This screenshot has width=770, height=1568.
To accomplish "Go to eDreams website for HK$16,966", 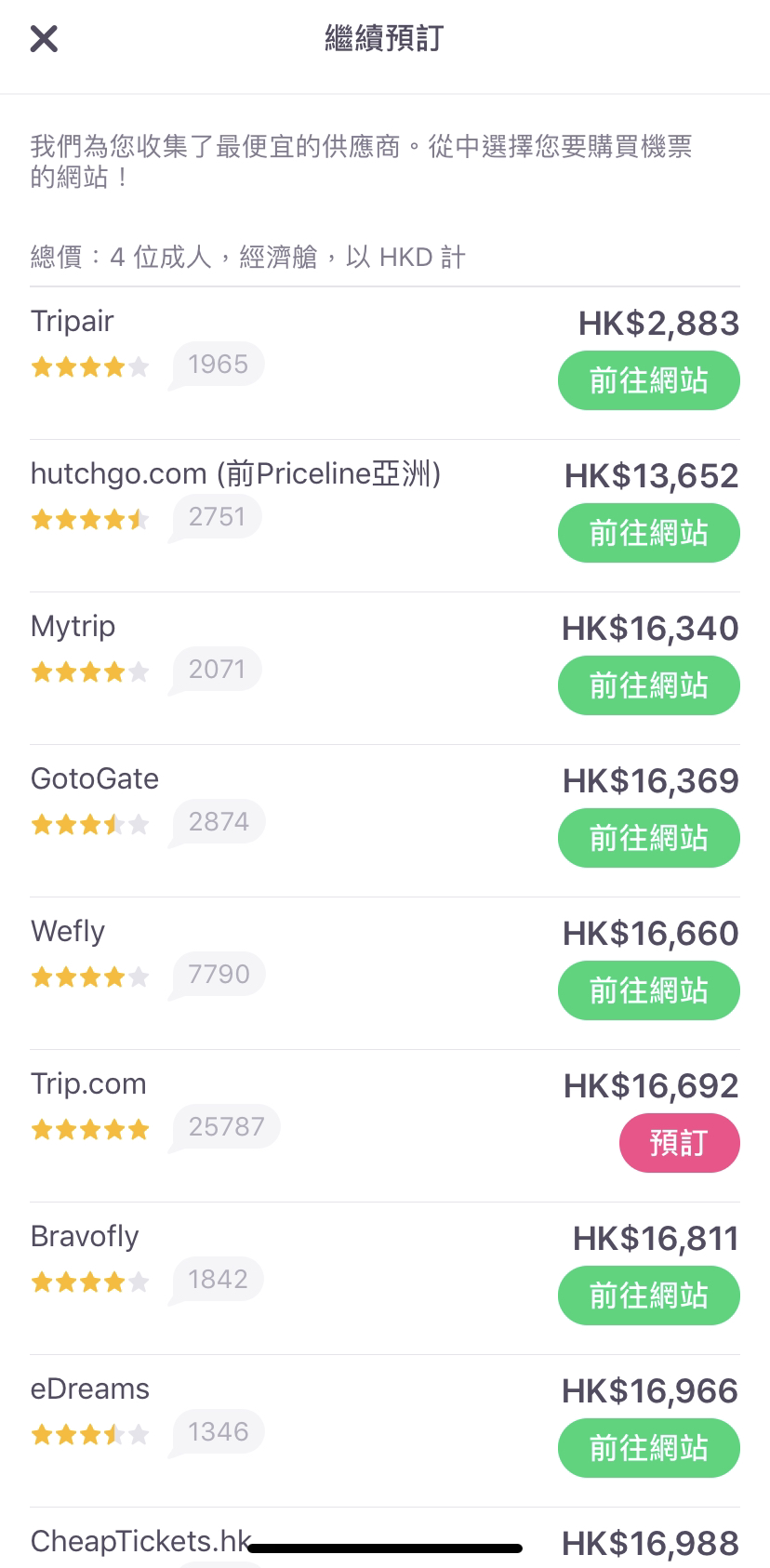I will (648, 1448).
